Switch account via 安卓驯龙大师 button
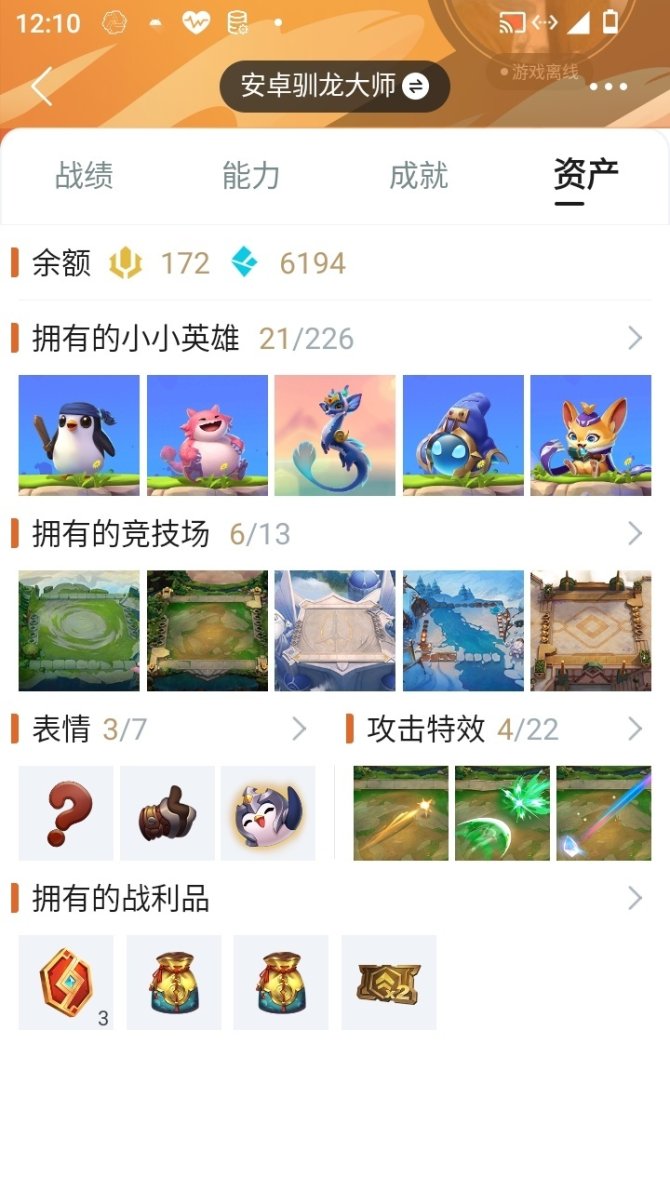 (334, 86)
